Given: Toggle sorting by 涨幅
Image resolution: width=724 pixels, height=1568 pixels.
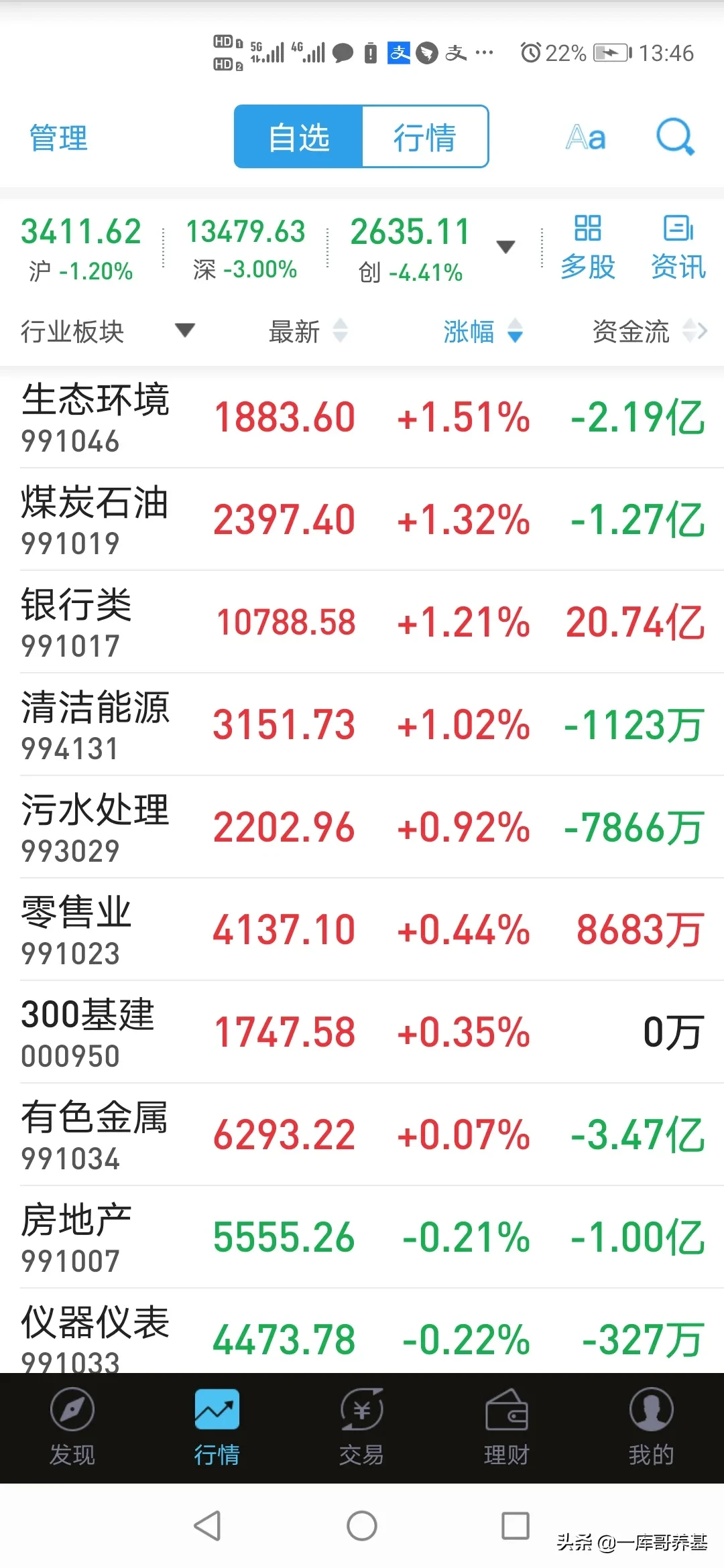Looking at the screenshot, I should (483, 331).
